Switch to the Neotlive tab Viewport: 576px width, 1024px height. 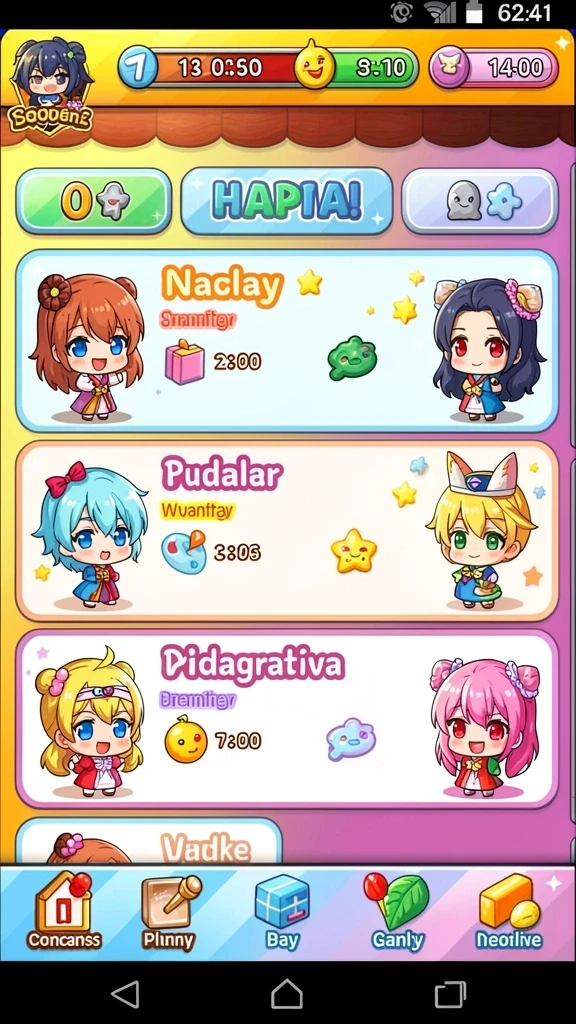point(509,912)
